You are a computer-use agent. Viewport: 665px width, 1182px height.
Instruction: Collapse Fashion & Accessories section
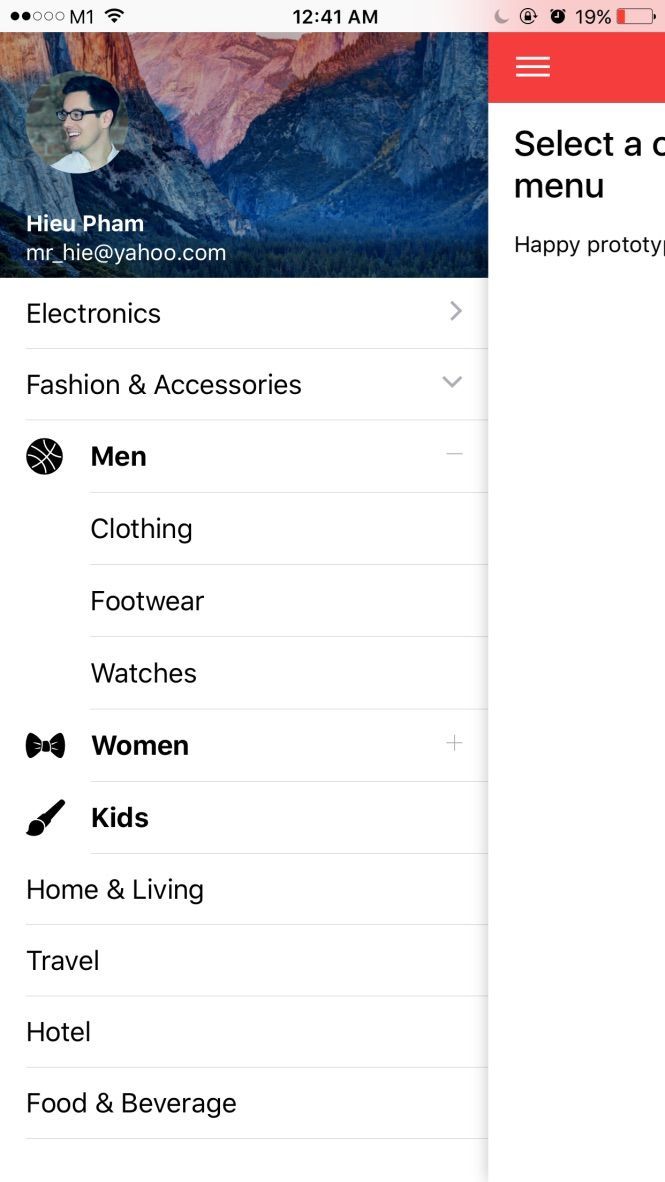(452, 383)
